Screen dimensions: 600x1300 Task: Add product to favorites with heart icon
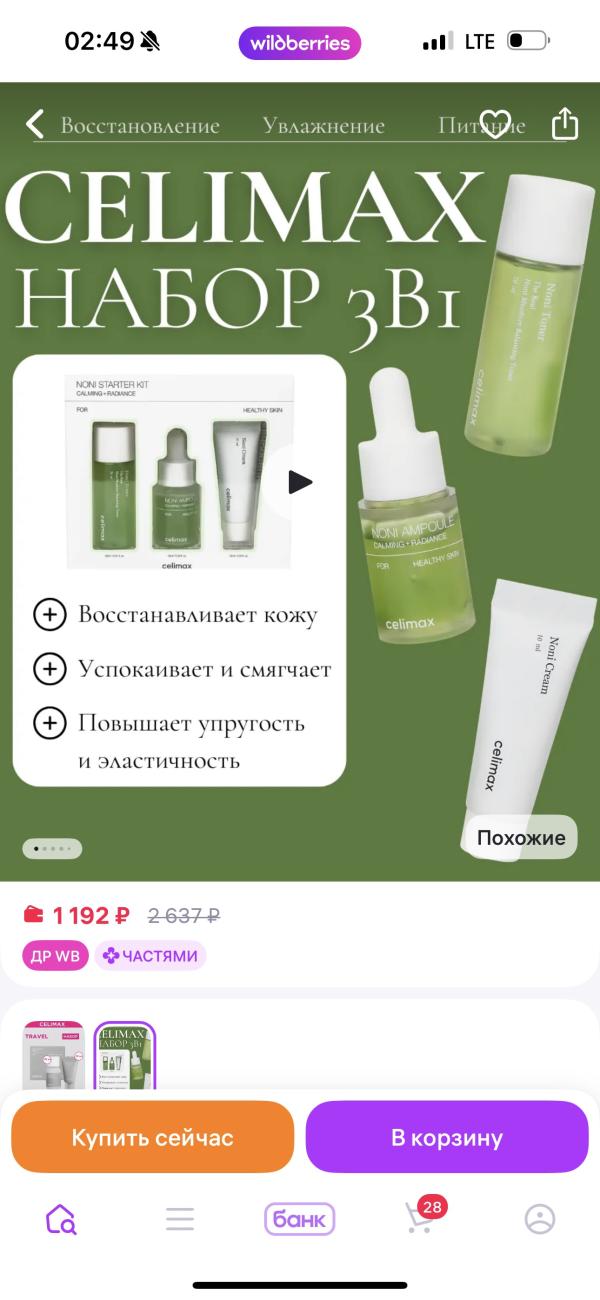[496, 125]
